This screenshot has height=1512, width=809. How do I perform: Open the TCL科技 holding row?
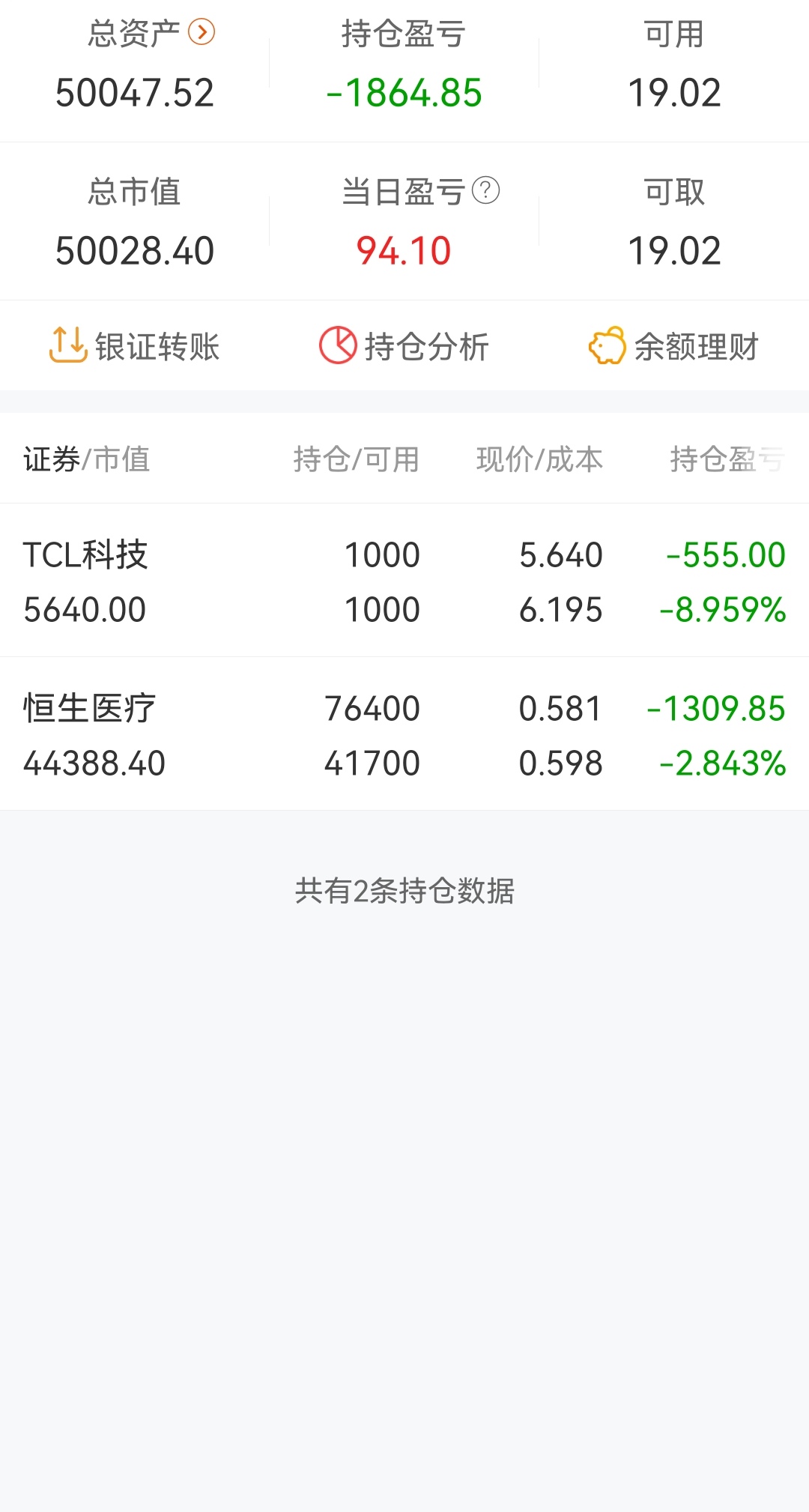click(404, 581)
